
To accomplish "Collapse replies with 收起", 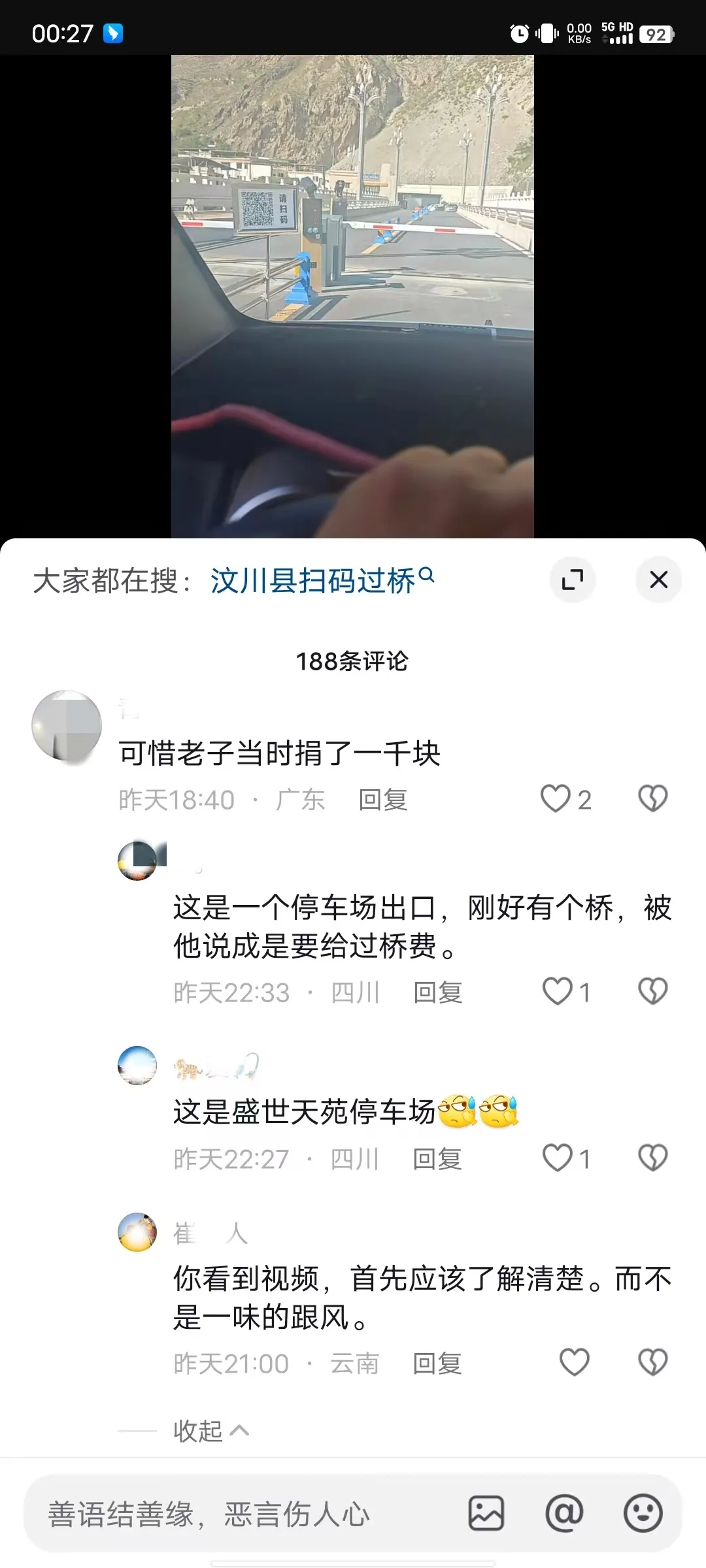I will coord(209,1431).
